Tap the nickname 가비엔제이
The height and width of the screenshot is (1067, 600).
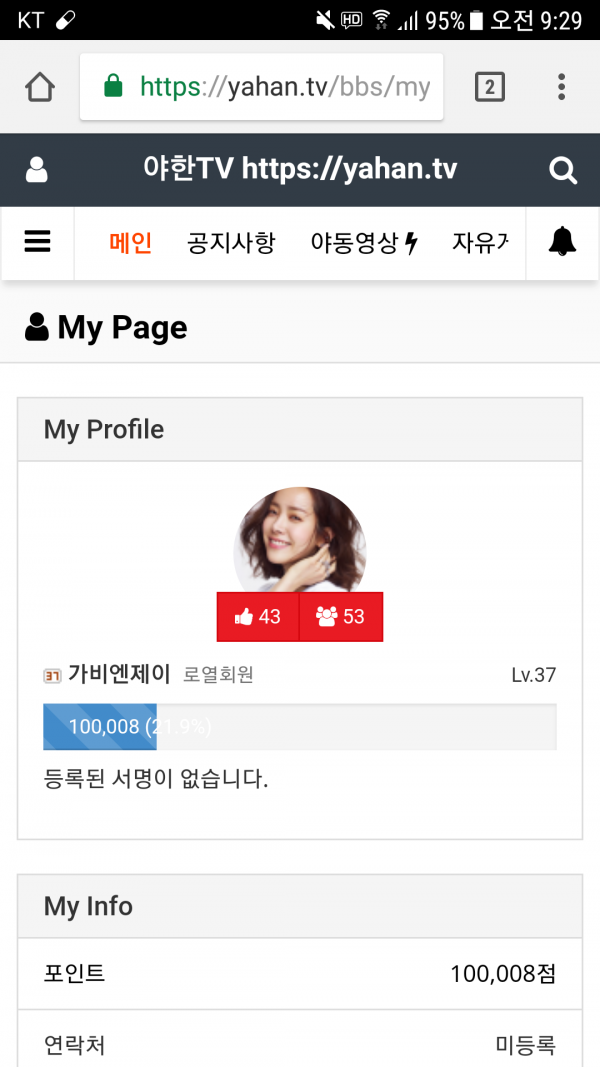pos(119,674)
